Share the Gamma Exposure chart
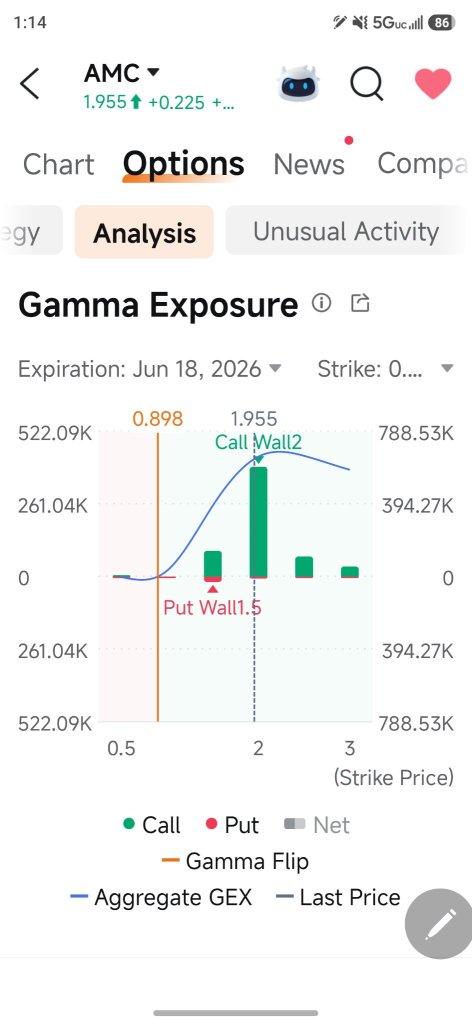Image resolution: width=472 pixels, height=1024 pixels. point(360,303)
